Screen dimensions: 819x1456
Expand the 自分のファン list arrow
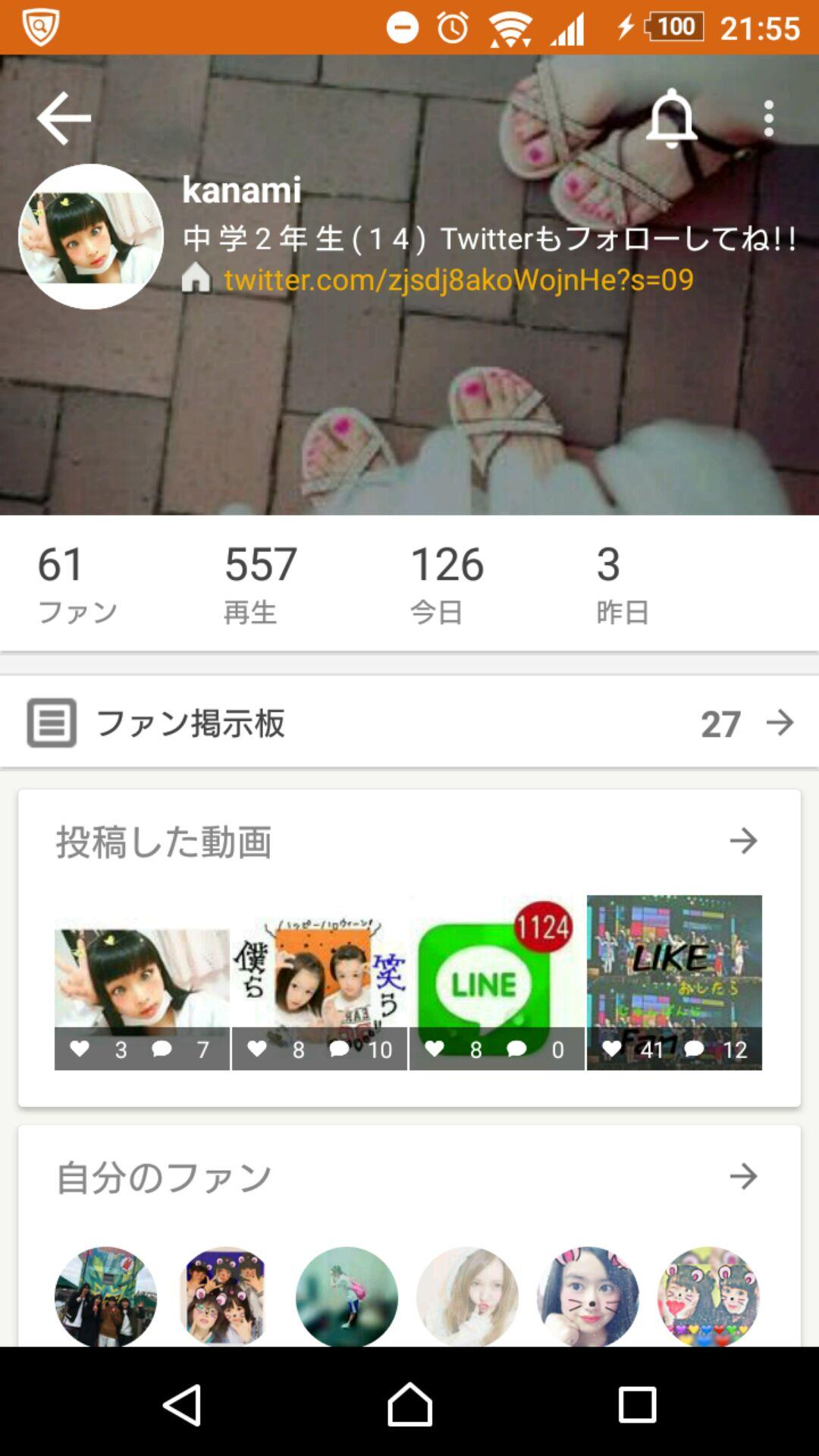pyautogui.click(x=743, y=1176)
